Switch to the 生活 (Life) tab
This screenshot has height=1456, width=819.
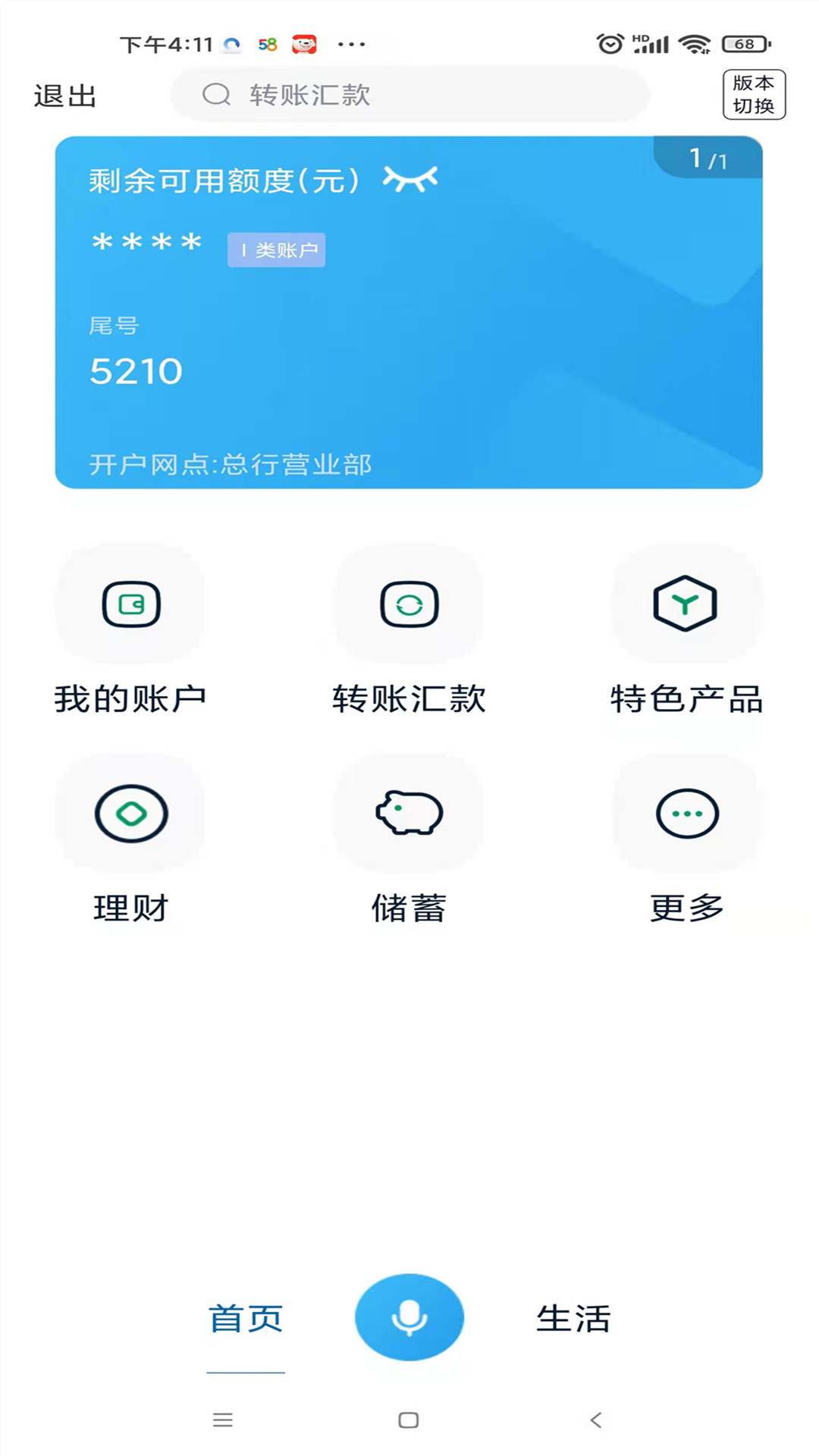click(x=573, y=1317)
